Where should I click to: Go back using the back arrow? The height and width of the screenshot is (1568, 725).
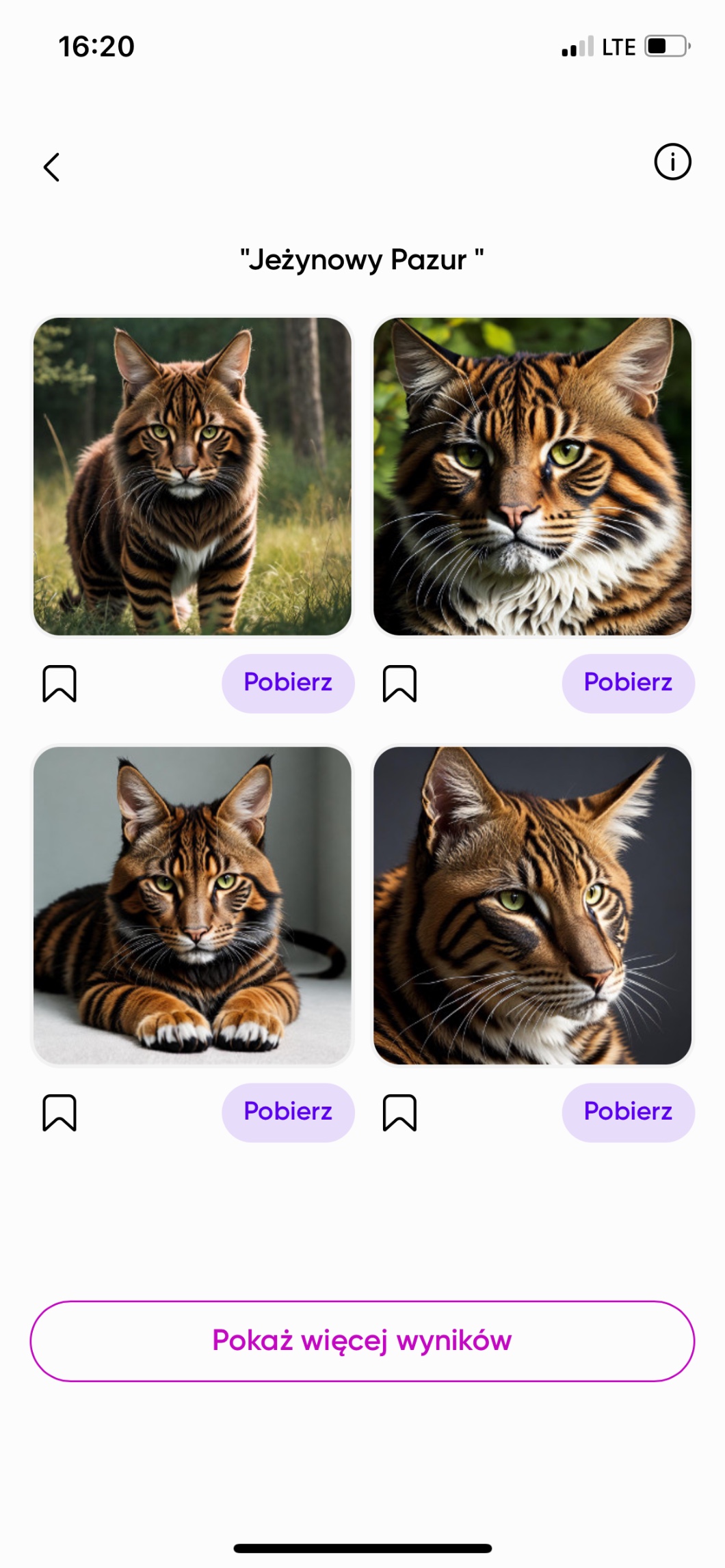point(52,167)
